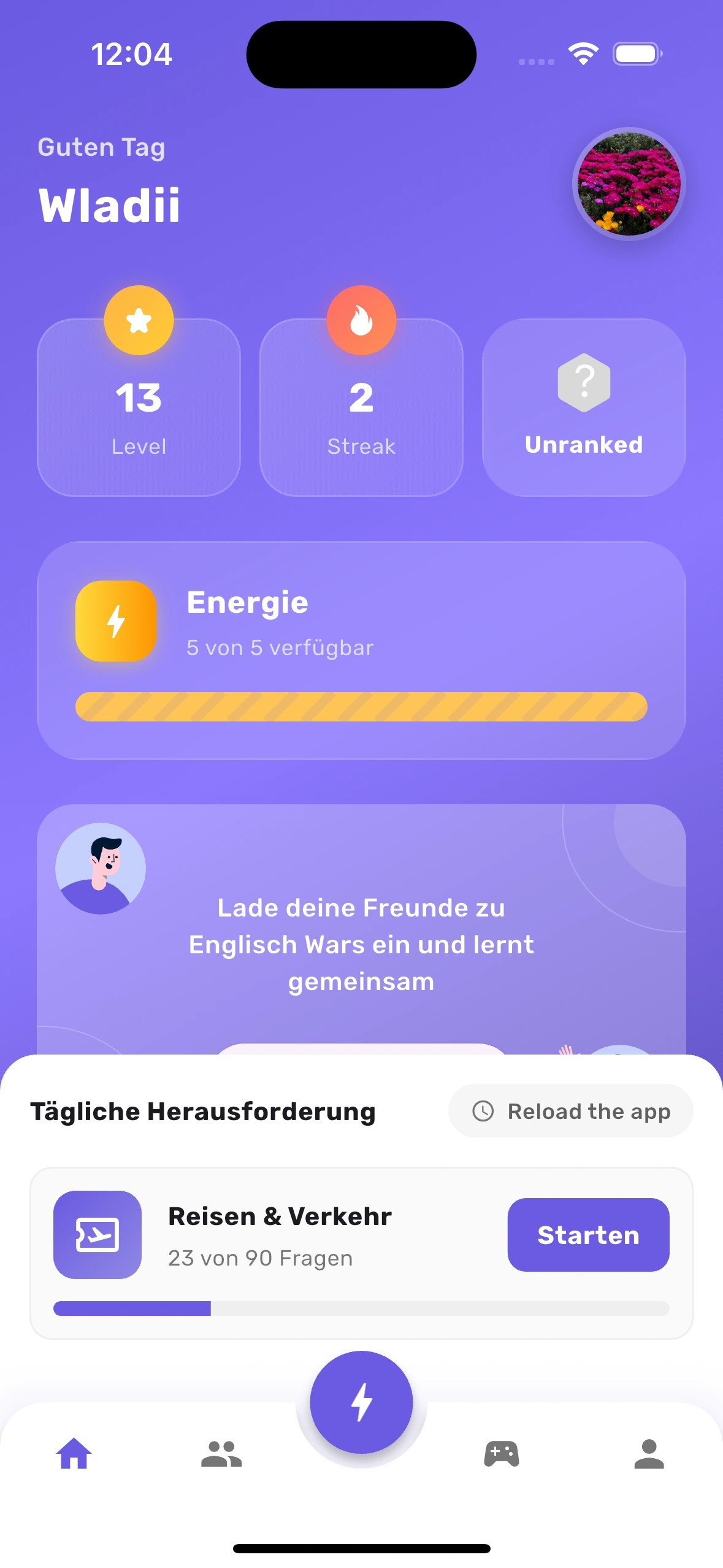The height and width of the screenshot is (1568, 723).
Task: Tap the Reload the app chip
Action: 570,1111
